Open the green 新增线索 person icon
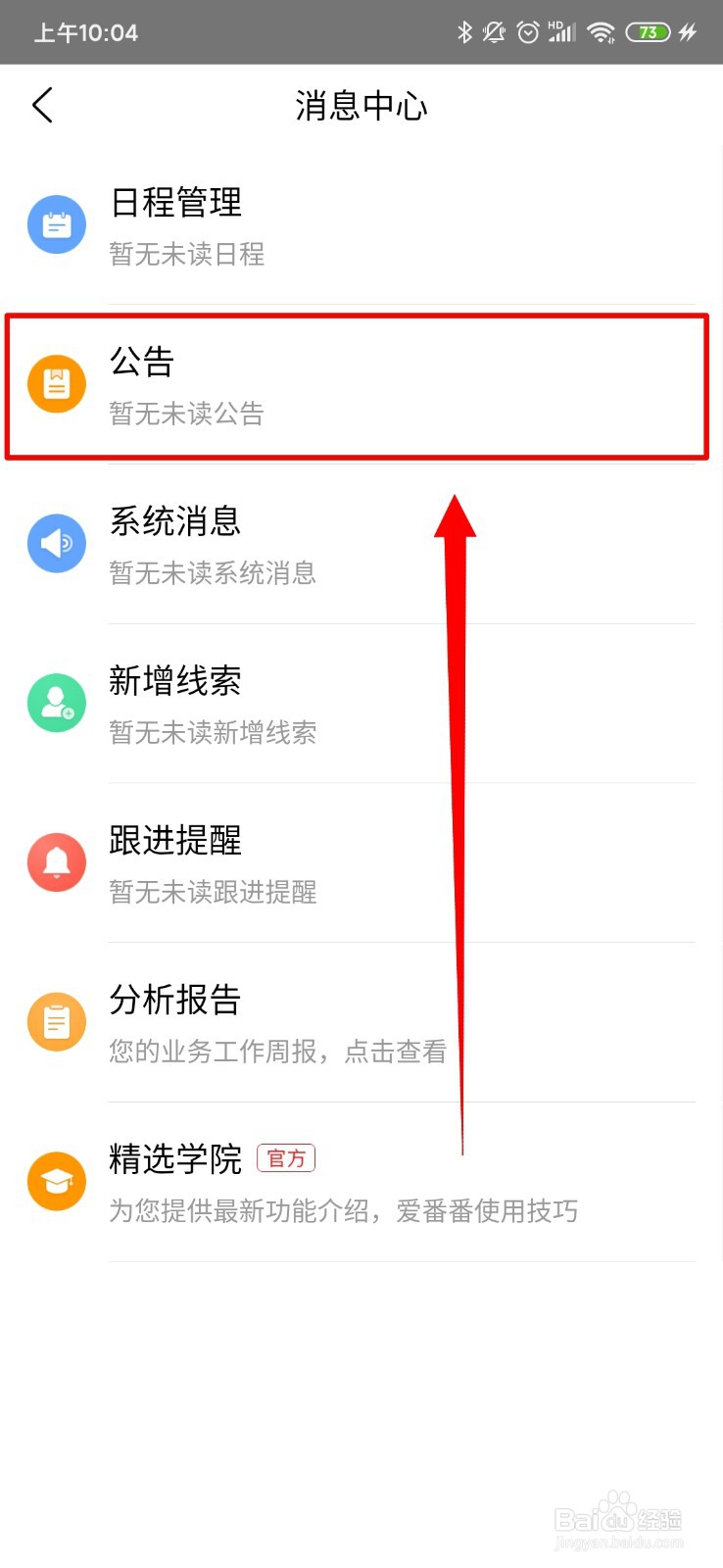 56,703
